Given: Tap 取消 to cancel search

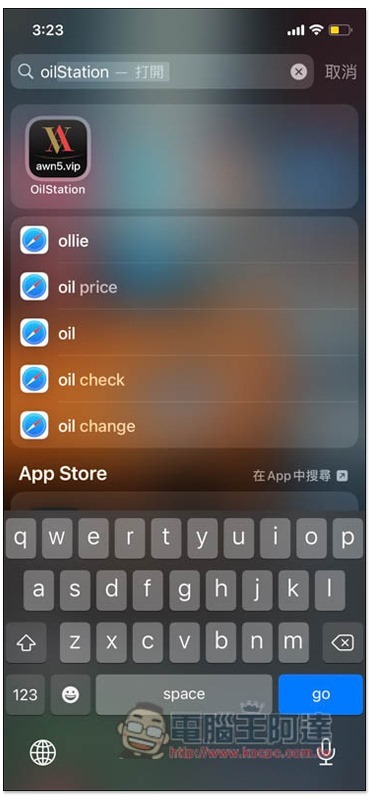Looking at the screenshot, I should (340, 72).
